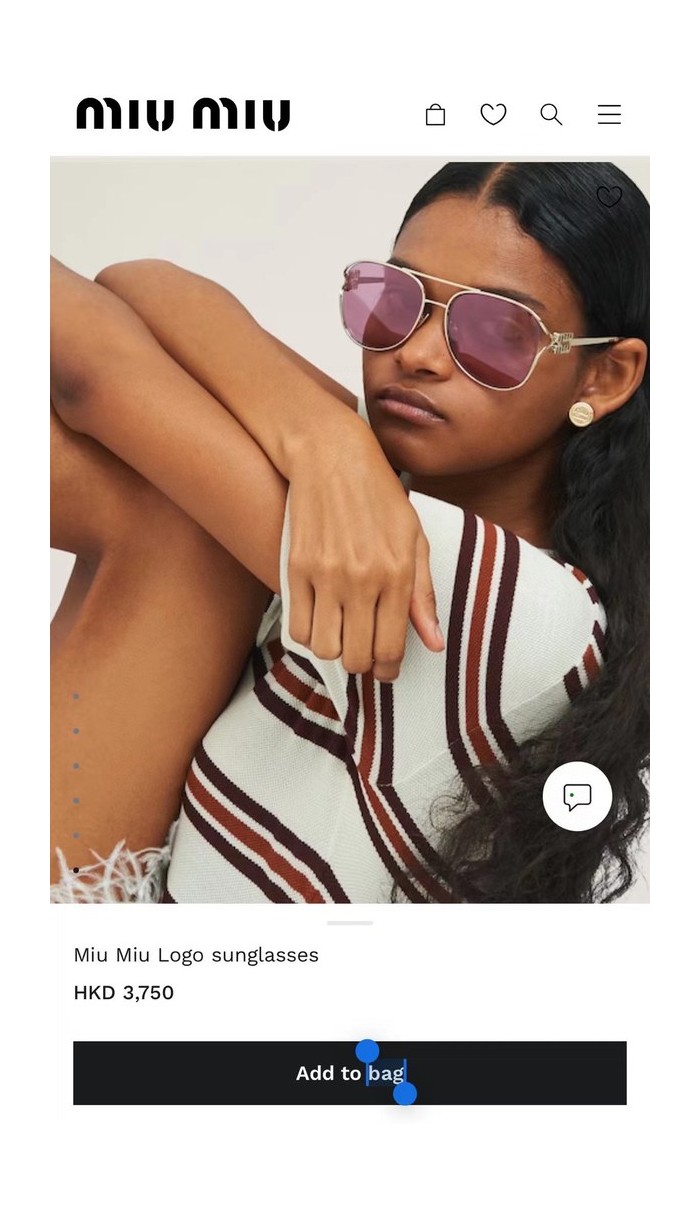Screen dimensions: 700x1210
Task: Add sunglasses to wishlist via image heart
Action: 609,197
